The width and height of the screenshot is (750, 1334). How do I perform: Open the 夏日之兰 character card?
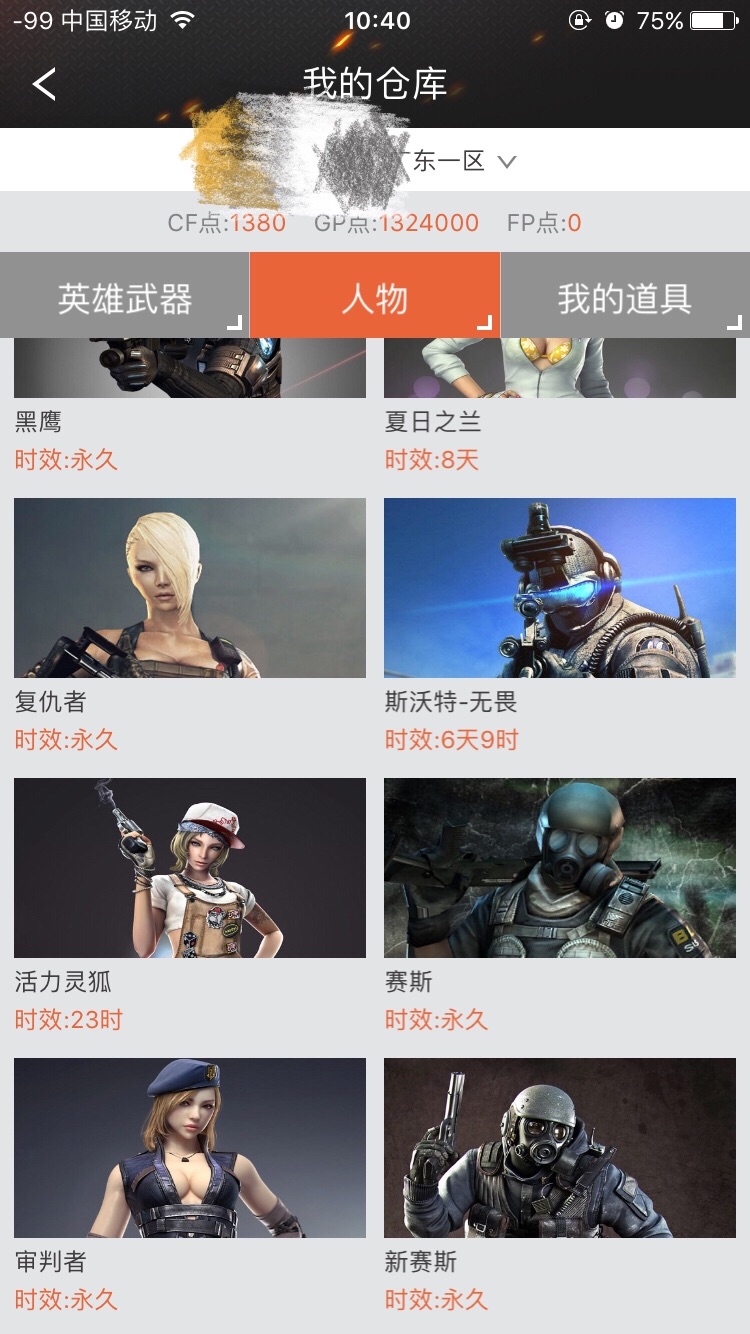tap(560, 405)
